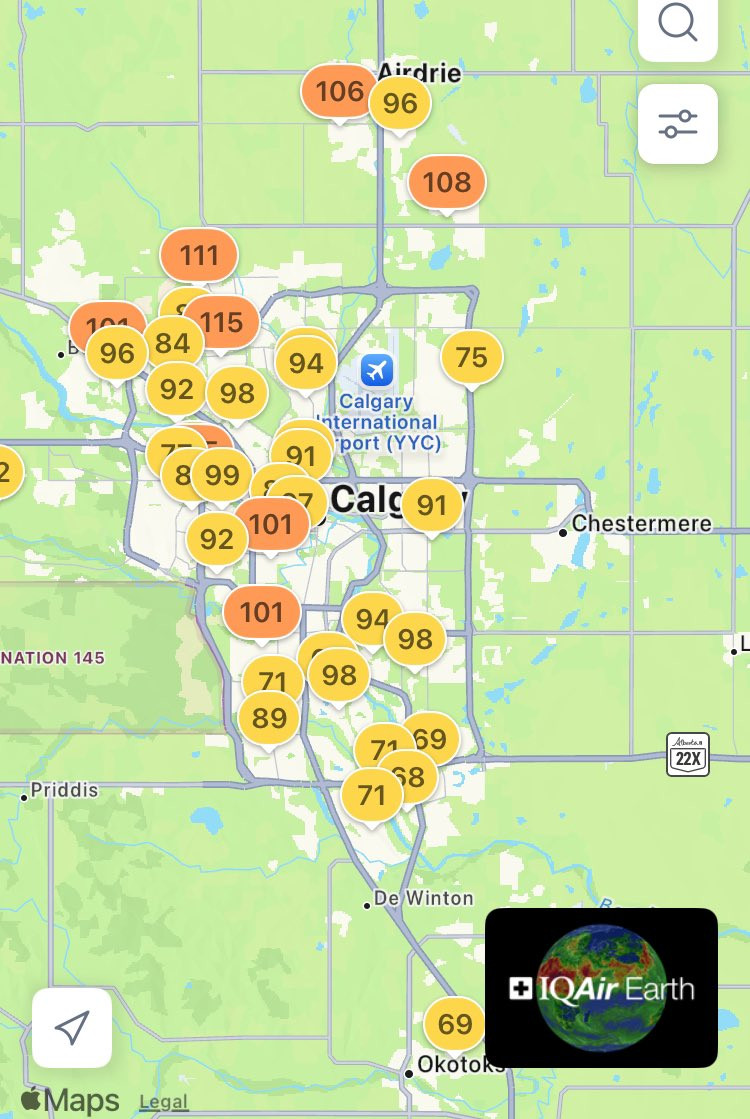Open the 115 air quality marker
Image resolution: width=750 pixels, height=1119 pixels.
(224, 322)
